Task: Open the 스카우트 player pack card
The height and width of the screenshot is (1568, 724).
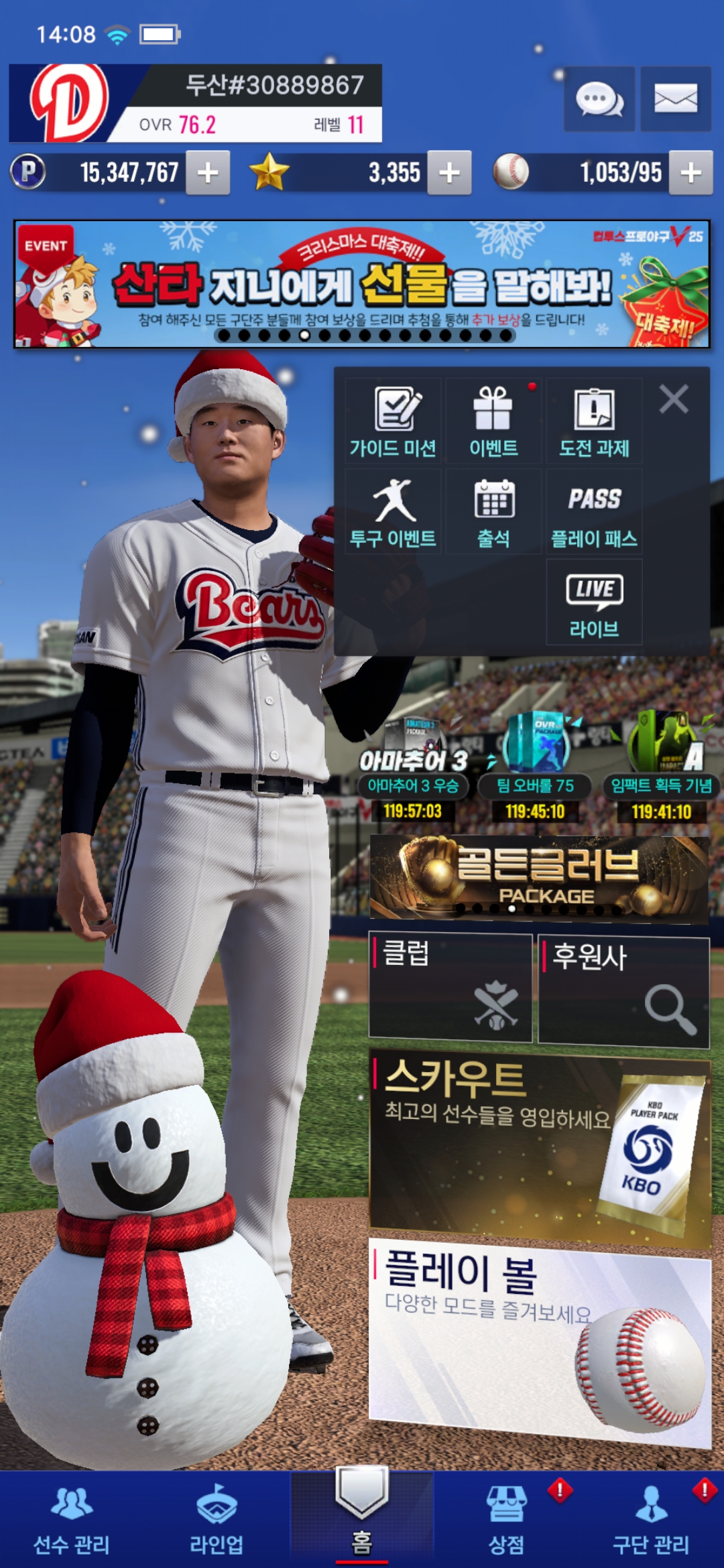Action: (539, 1147)
